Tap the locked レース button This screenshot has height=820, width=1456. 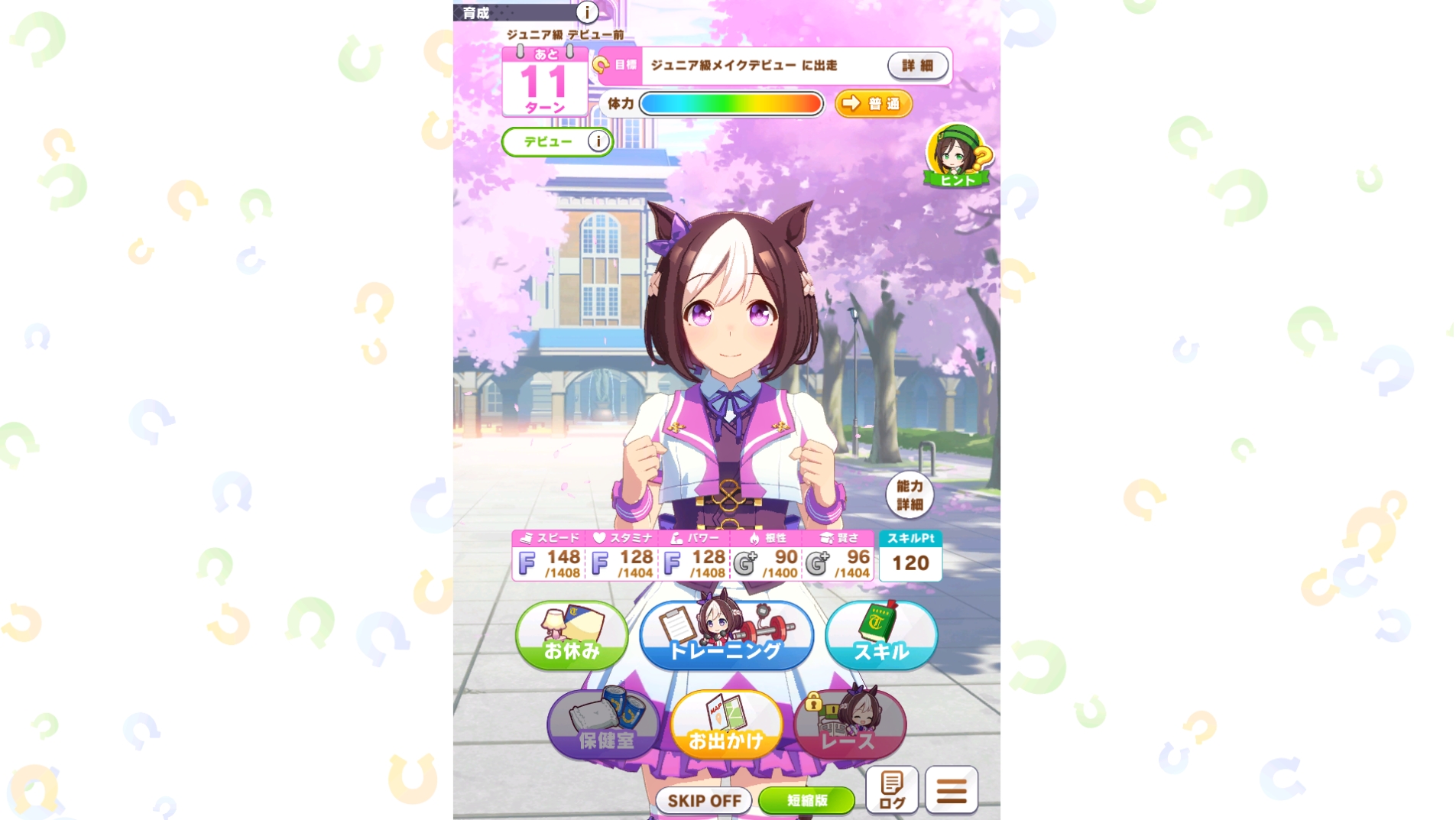[850, 724]
